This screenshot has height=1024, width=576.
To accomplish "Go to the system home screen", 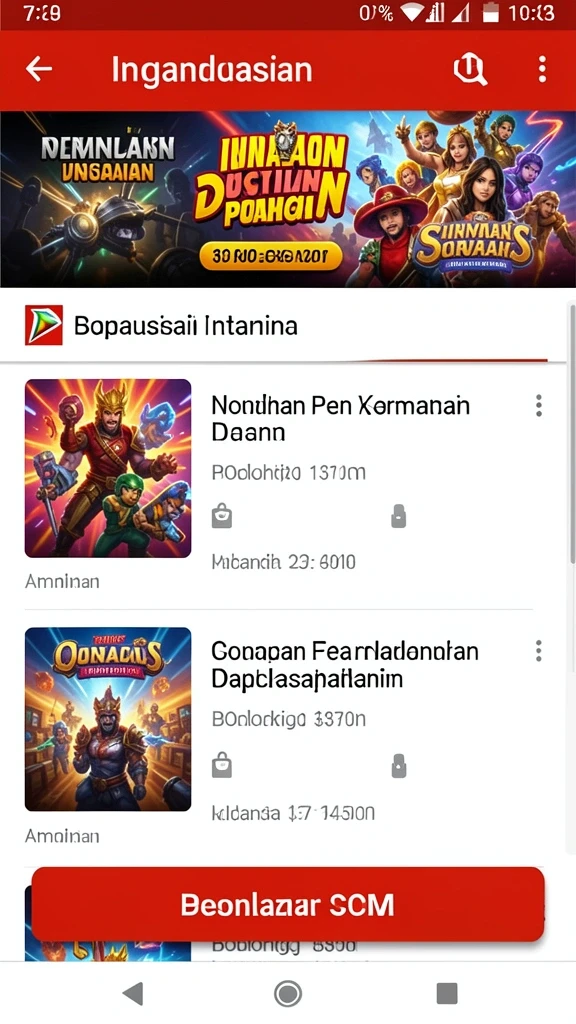I will [x=287, y=993].
